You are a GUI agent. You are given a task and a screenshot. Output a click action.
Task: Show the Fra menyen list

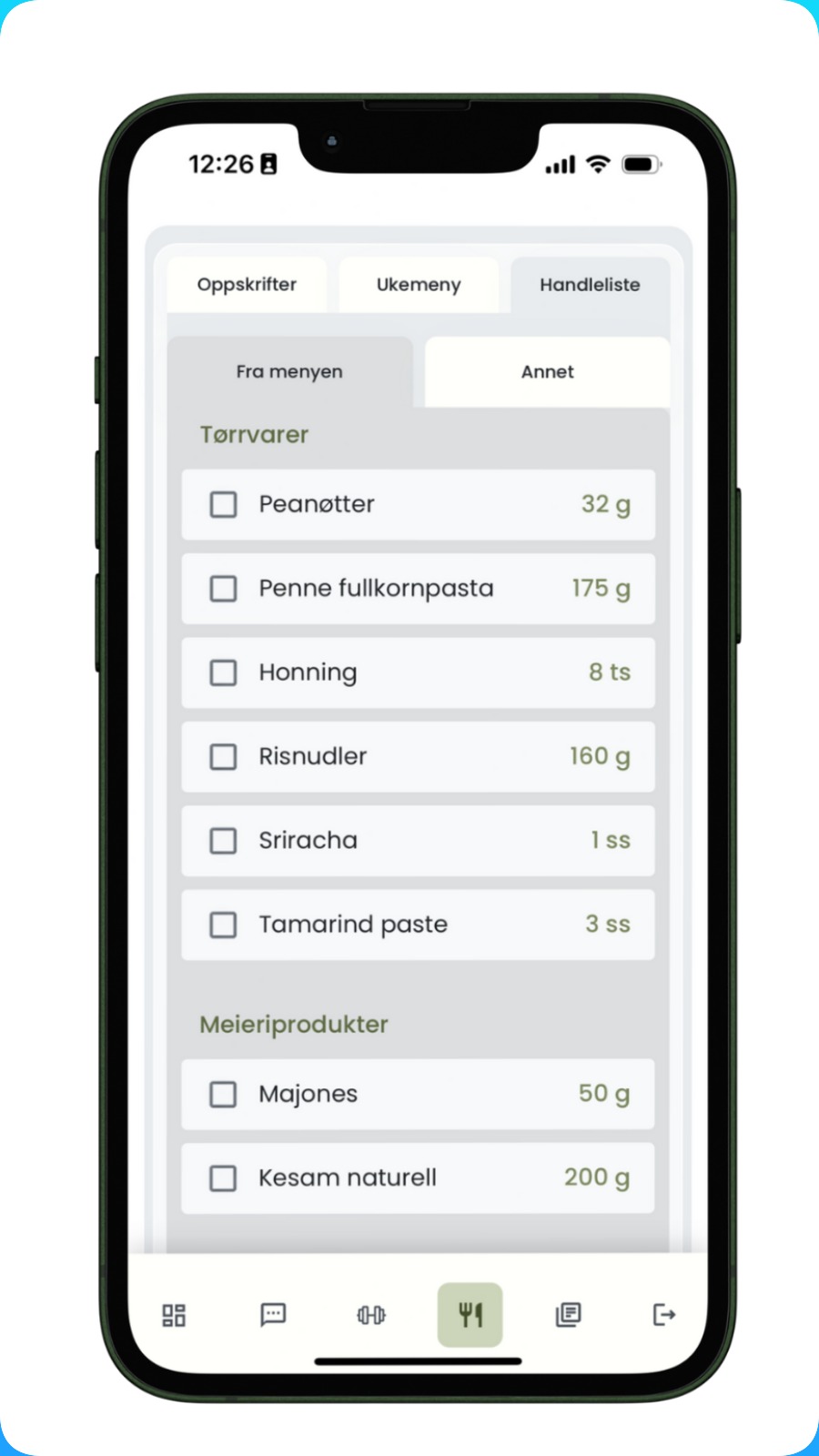coord(289,371)
